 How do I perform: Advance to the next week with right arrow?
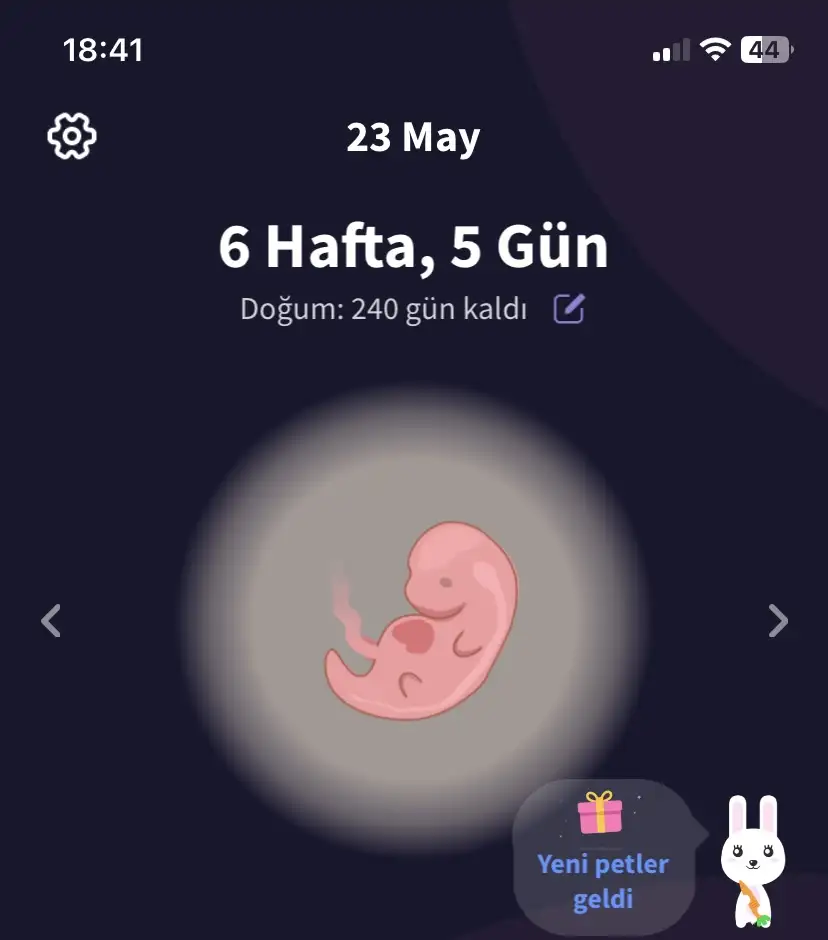(x=778, y=621)
